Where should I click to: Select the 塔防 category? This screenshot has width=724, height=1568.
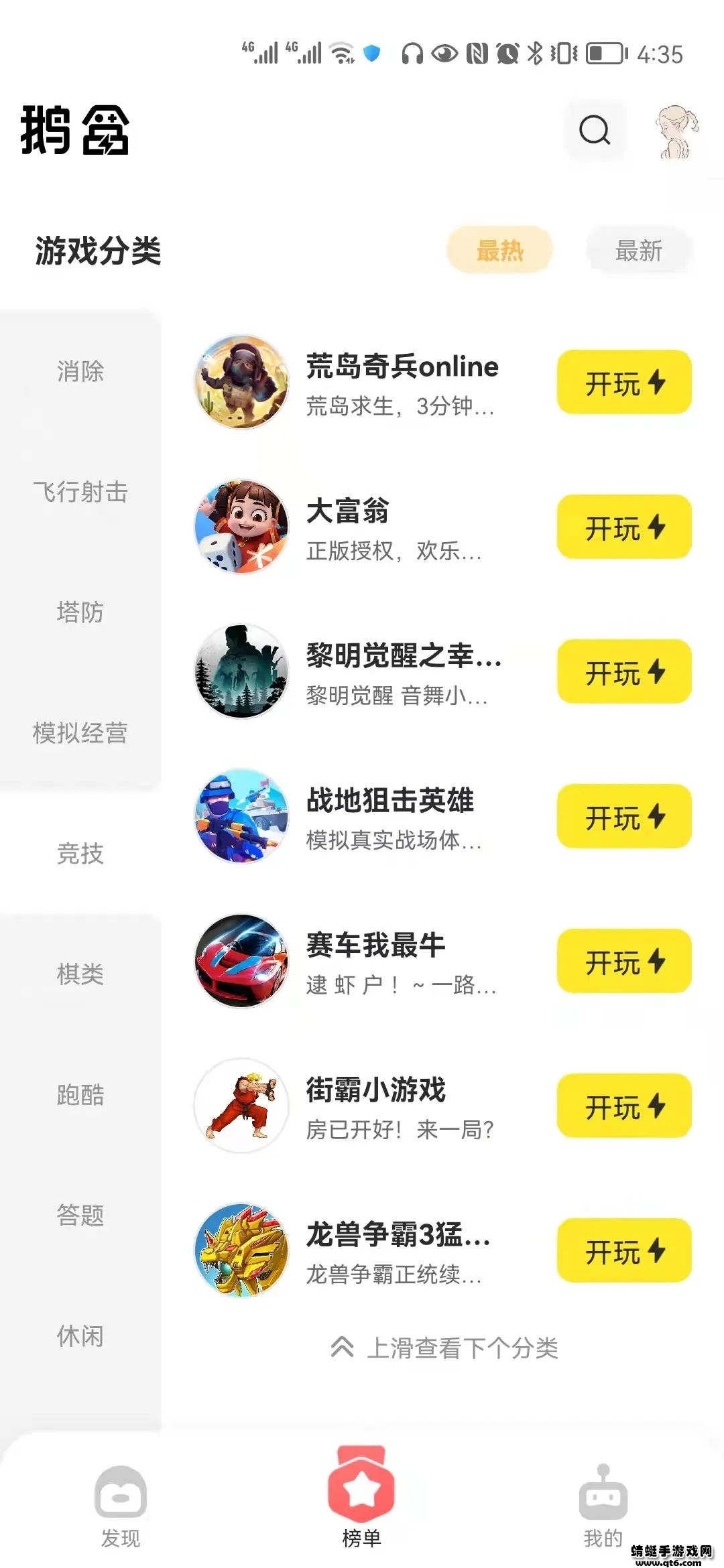pos(80,612)
